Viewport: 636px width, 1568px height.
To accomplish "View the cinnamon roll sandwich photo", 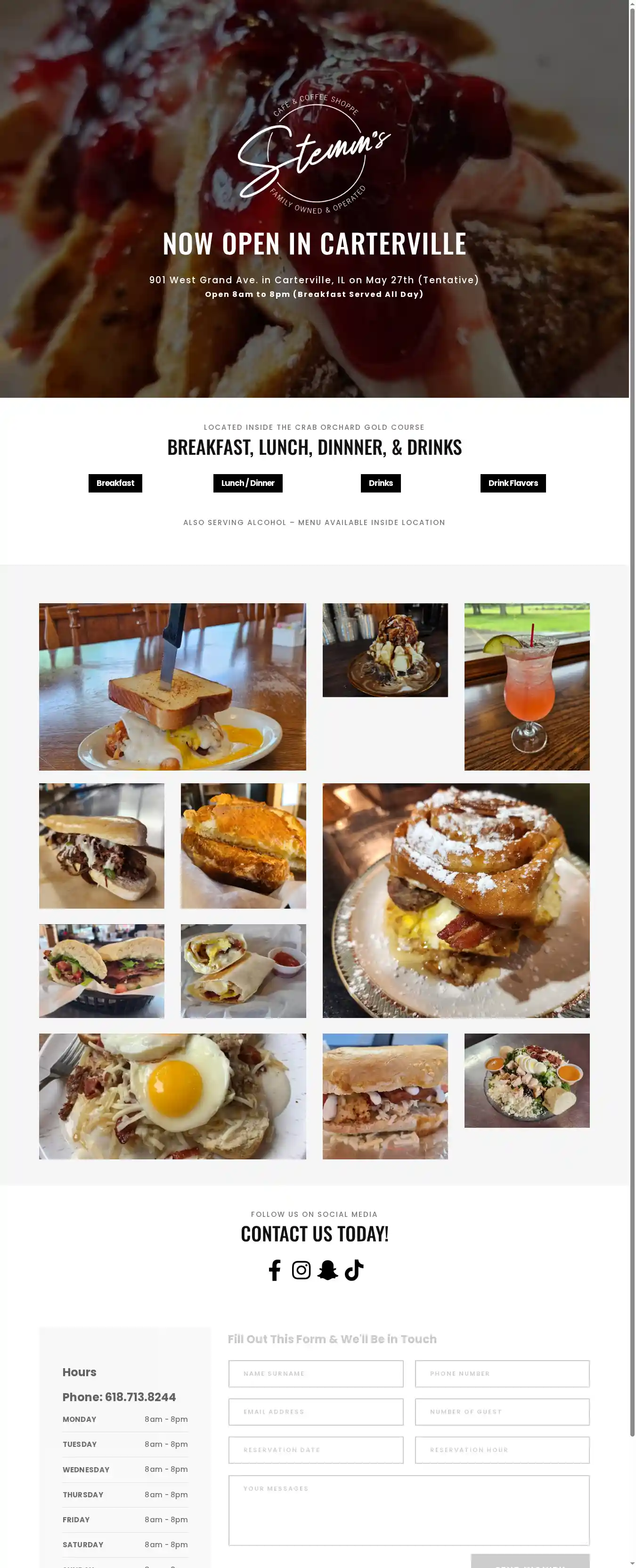I will [x=456, y=900].
